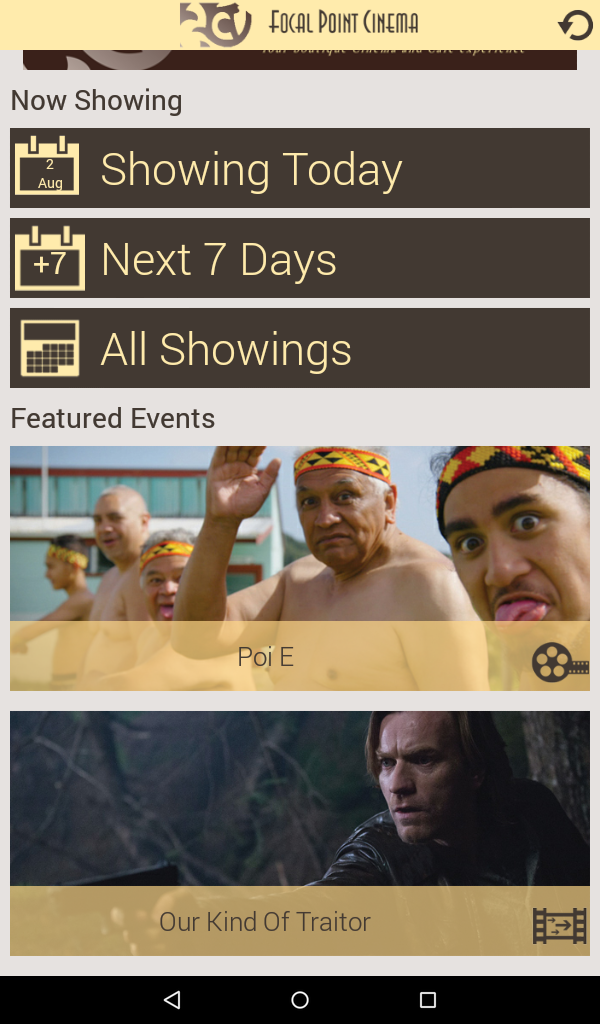Tap the refresh icon in the header
Image resolution: width=600 pixels, height=1024 pixels.
[575, 25]
